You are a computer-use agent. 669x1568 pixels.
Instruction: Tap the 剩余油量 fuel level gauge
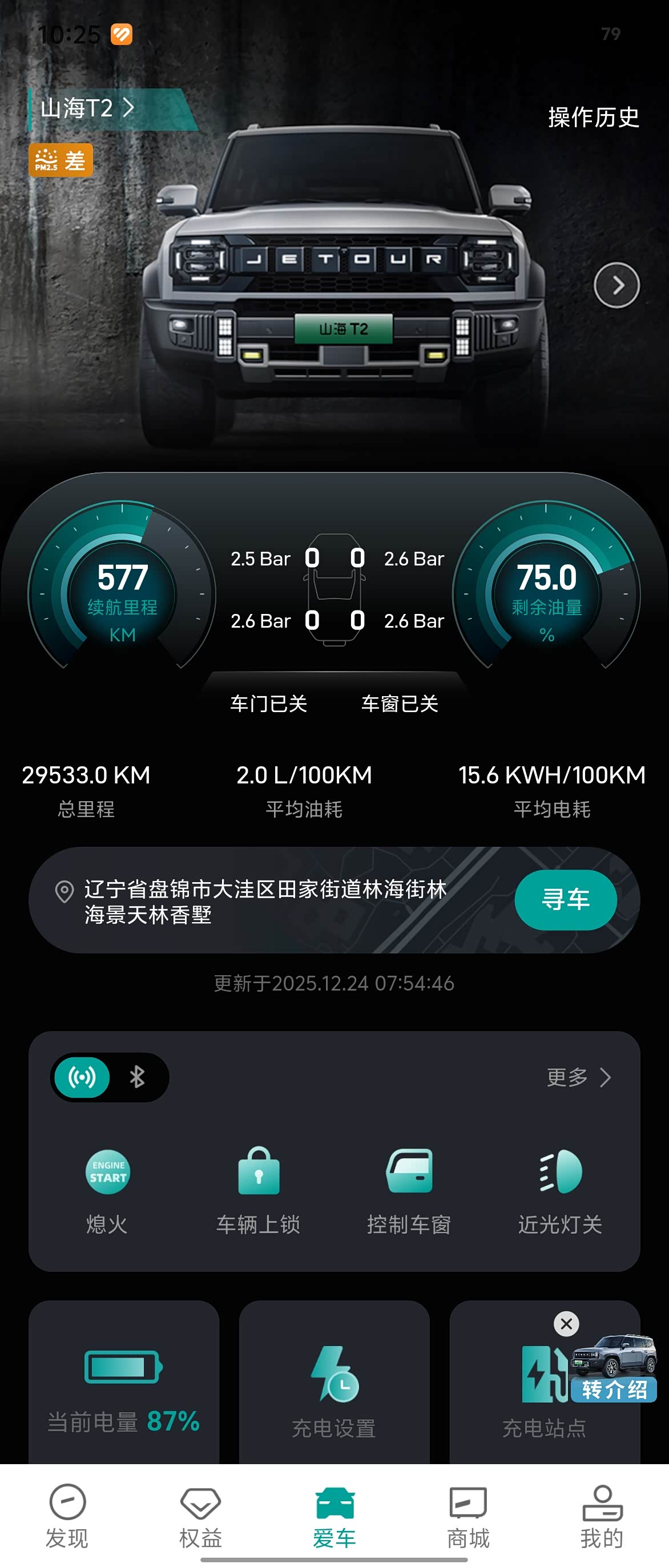tap(547, 592)
